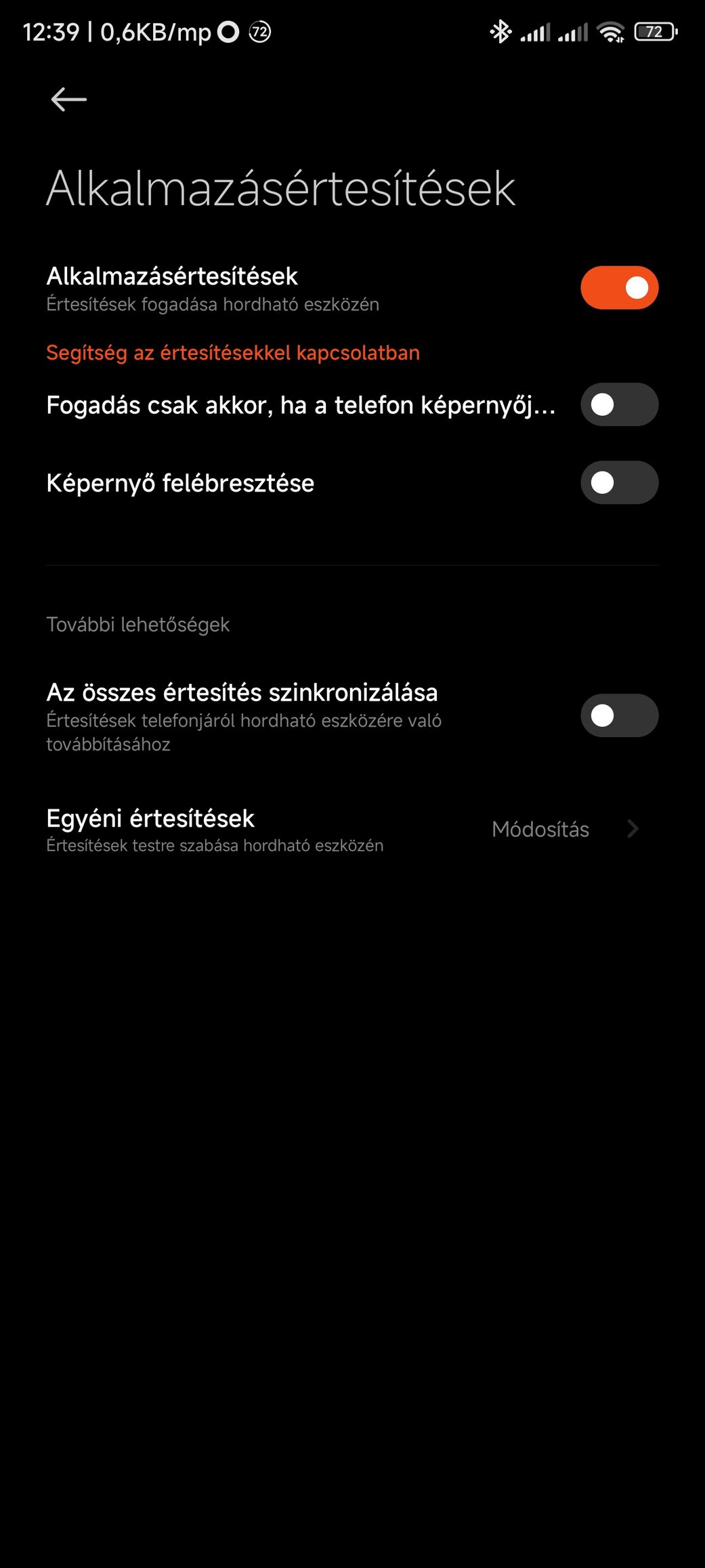Open Egyéni értesítések settings row
Viewport: 705px width, 1568px height.
352,830
